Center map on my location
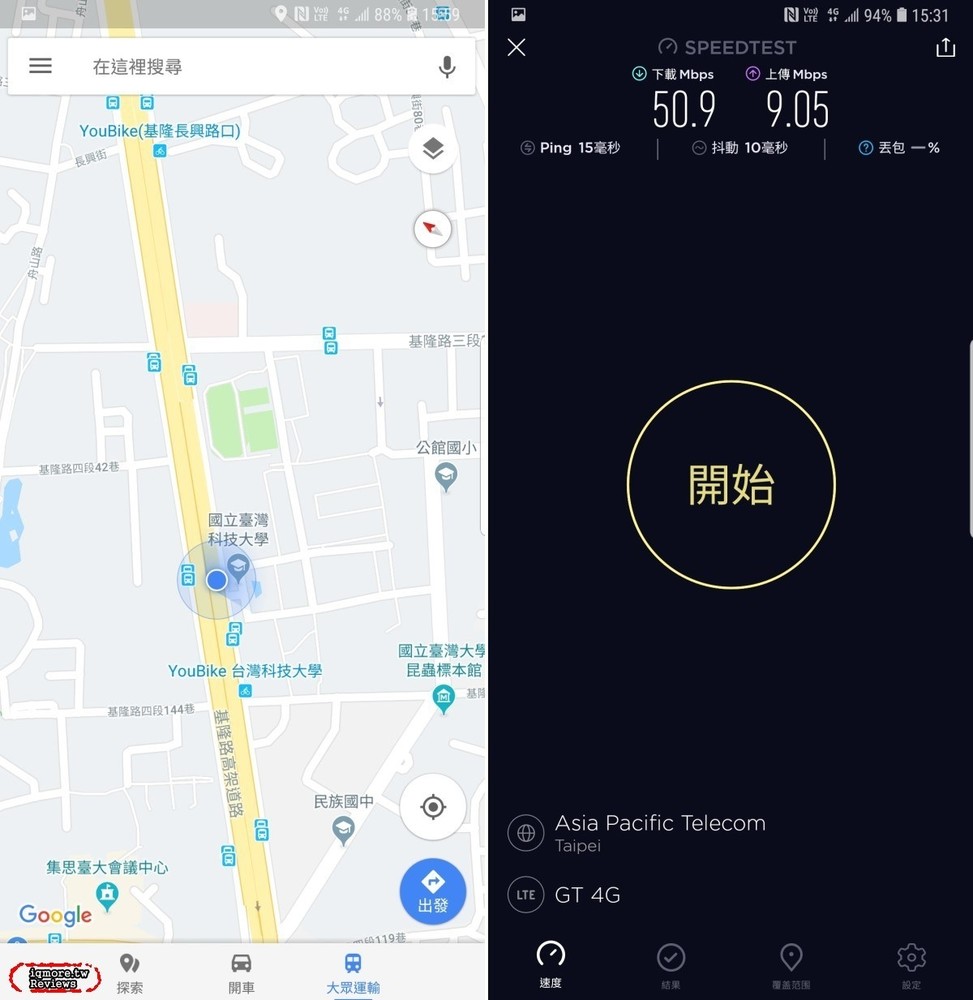 point(433,806)
